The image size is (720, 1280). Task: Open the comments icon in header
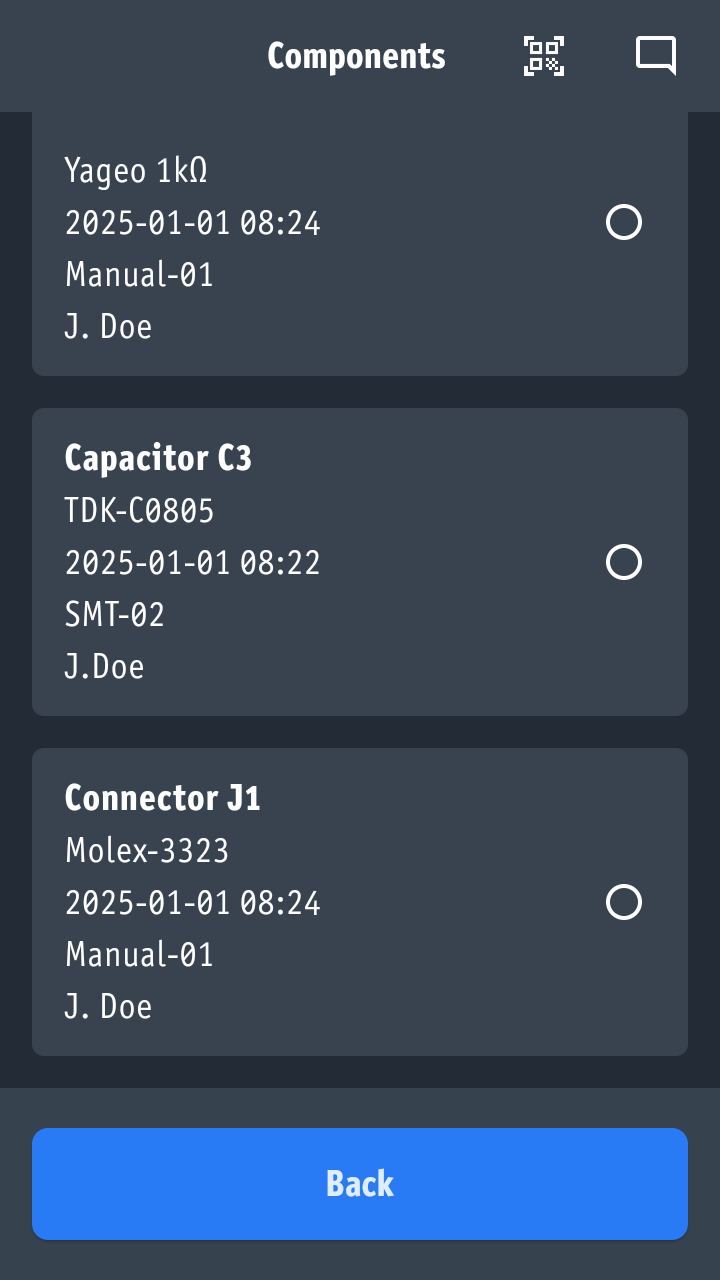click(x=656, y=56)
